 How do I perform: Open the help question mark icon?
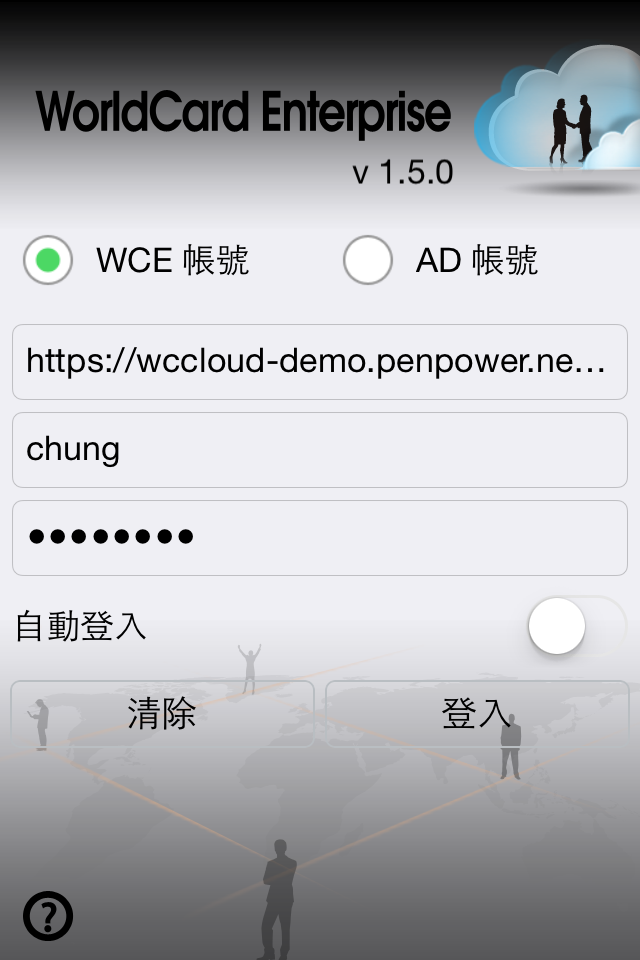(x=48, y=915)
